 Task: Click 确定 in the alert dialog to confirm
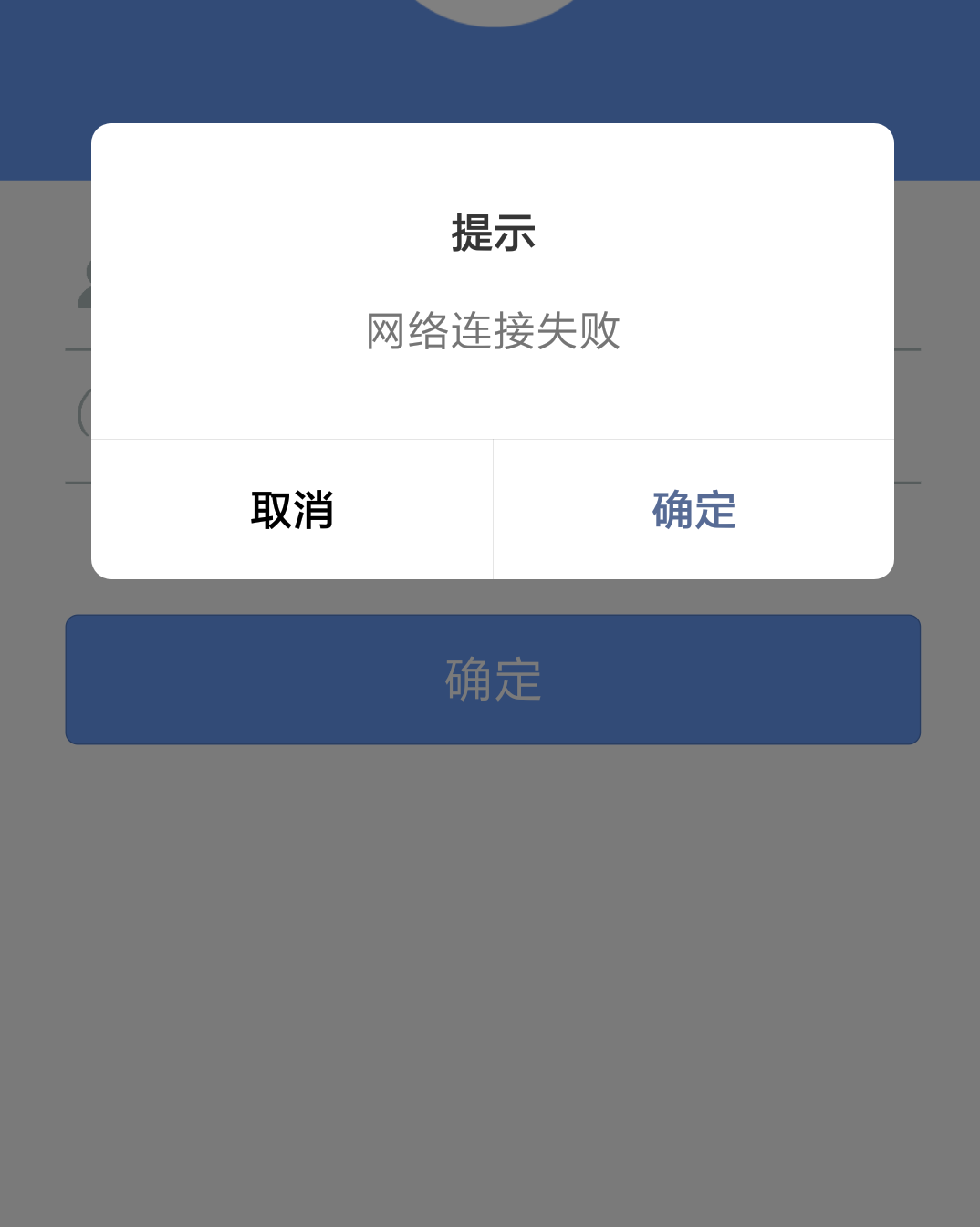tap(693, 509)
